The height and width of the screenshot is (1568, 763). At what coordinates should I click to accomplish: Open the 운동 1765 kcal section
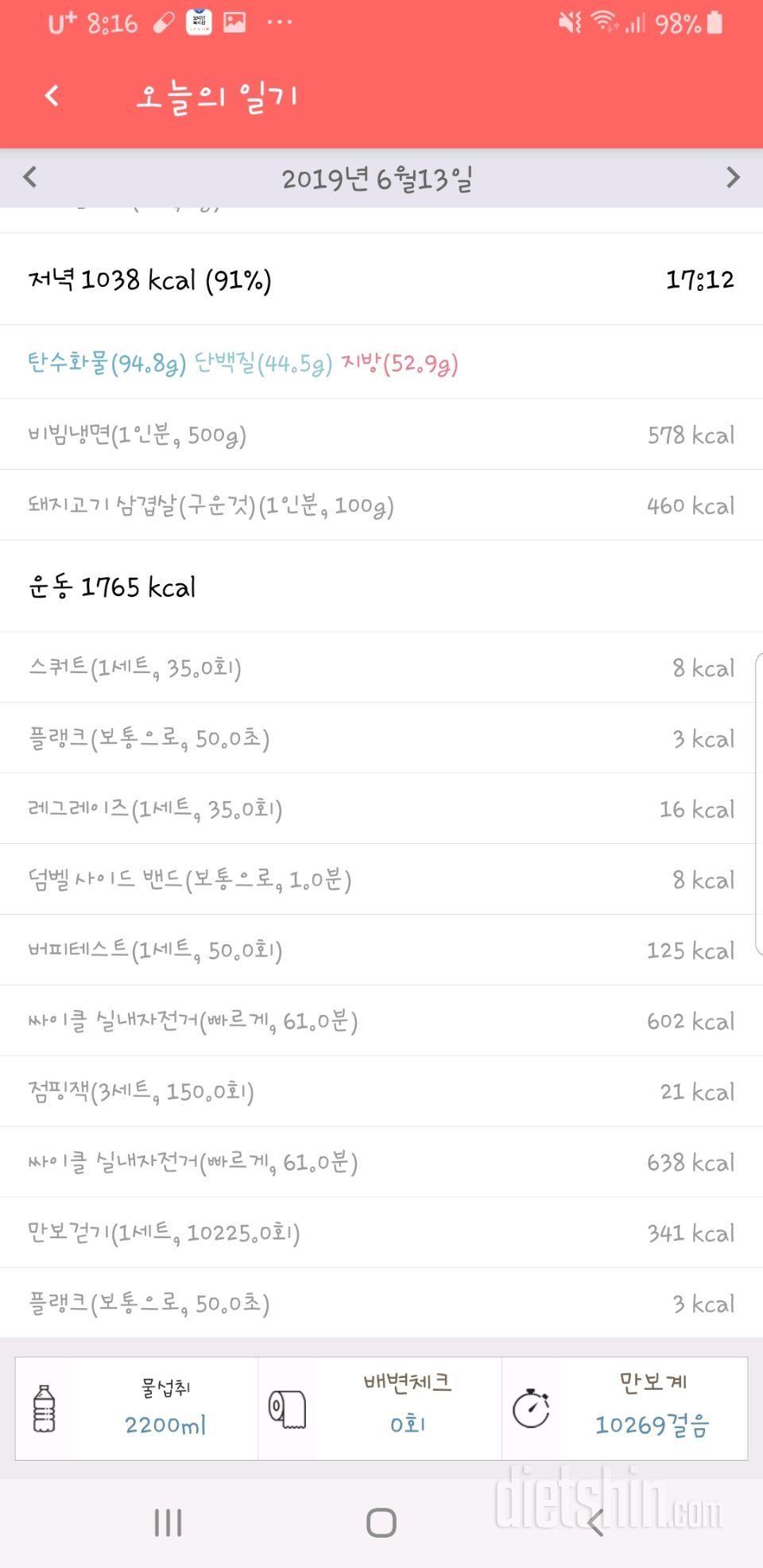click(x=381, y=587)
